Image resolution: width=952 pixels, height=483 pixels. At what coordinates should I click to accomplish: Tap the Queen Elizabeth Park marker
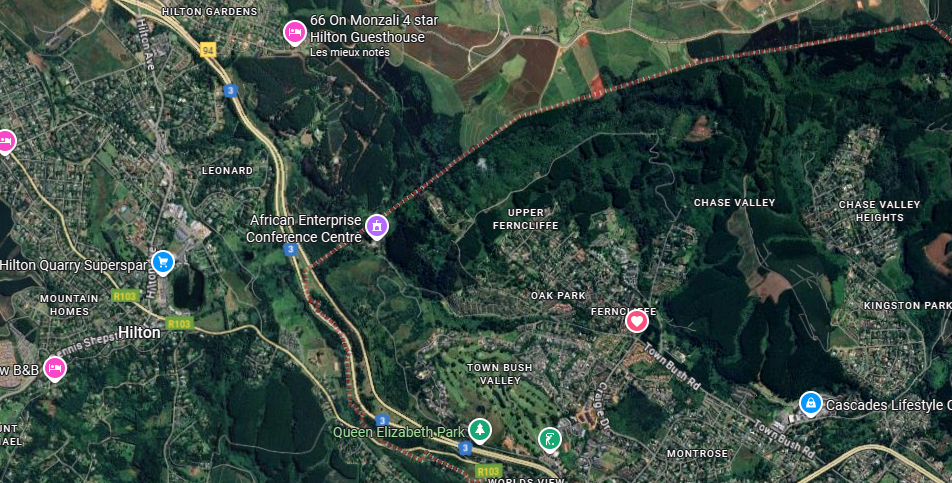(x=480, y=430)
